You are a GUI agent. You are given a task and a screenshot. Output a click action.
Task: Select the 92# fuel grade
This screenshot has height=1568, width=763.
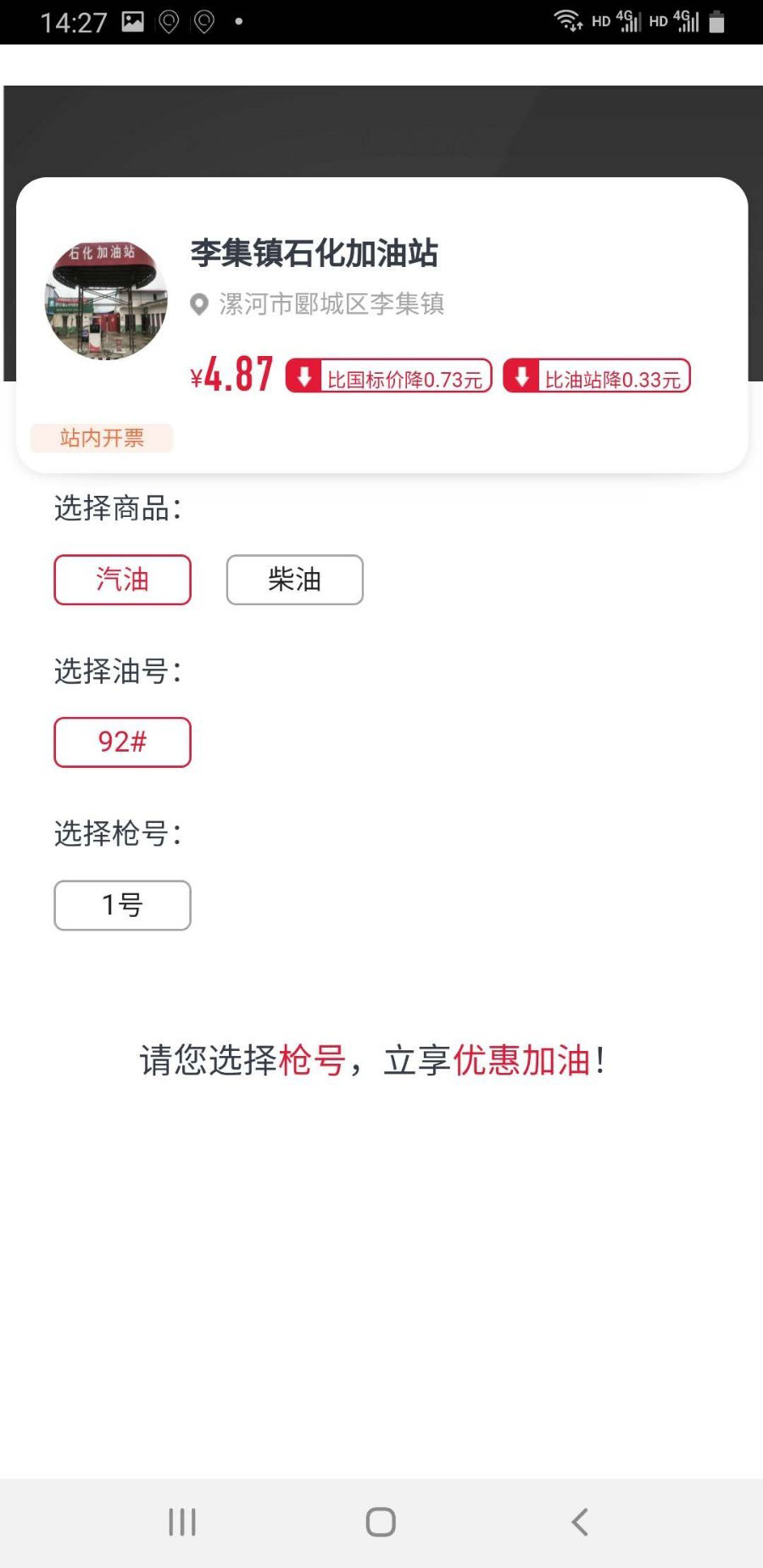coord(122,742)
